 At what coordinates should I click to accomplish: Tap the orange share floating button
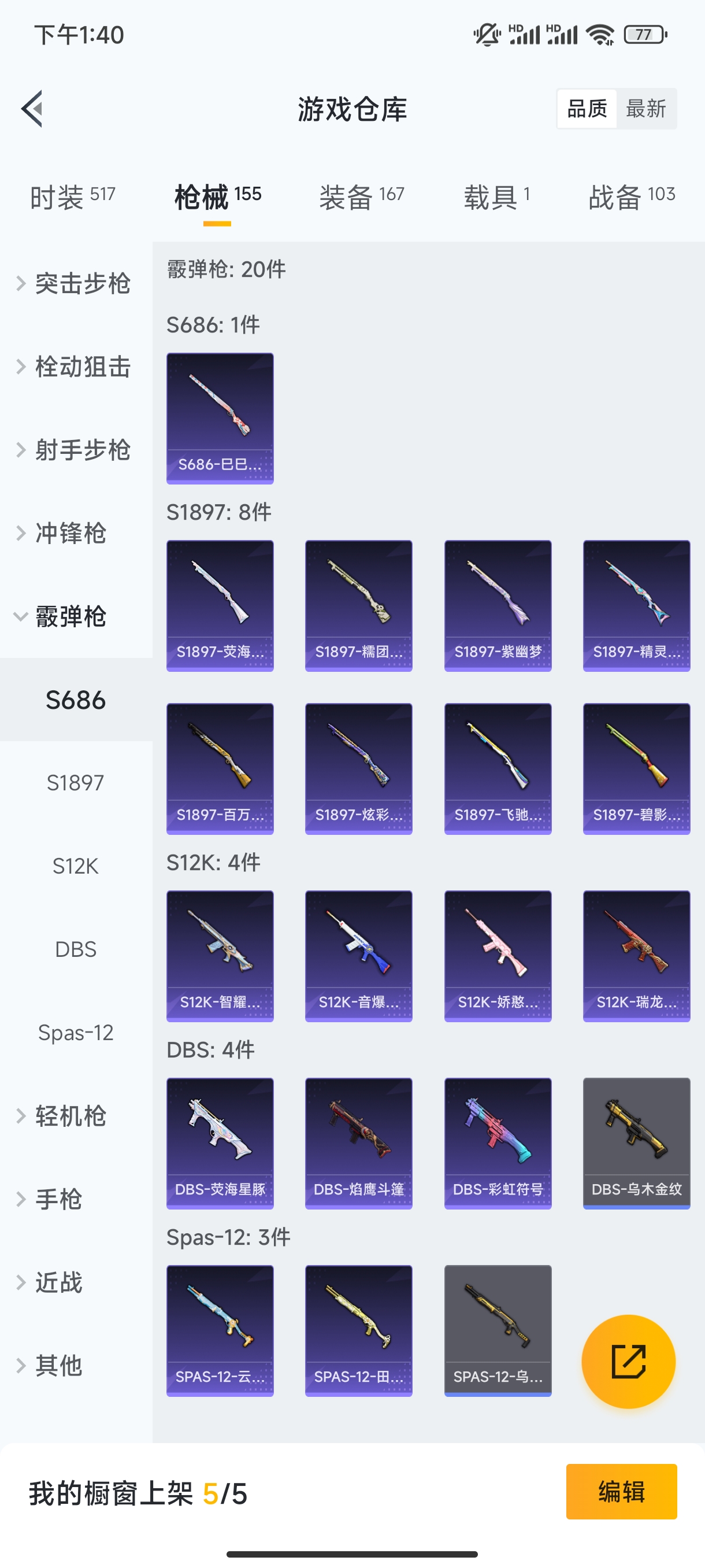pos(628,1362)
